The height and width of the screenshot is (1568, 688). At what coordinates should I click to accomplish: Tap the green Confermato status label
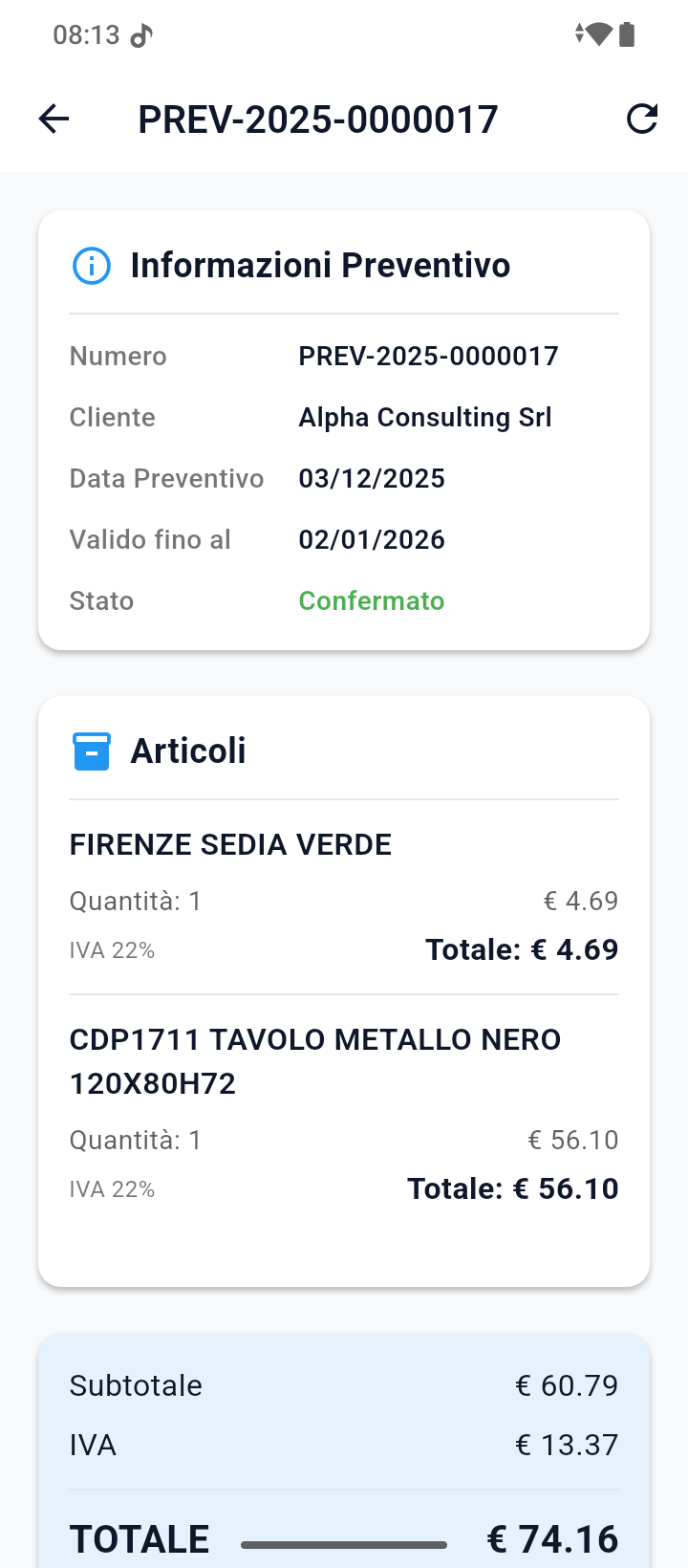(371, 600)
